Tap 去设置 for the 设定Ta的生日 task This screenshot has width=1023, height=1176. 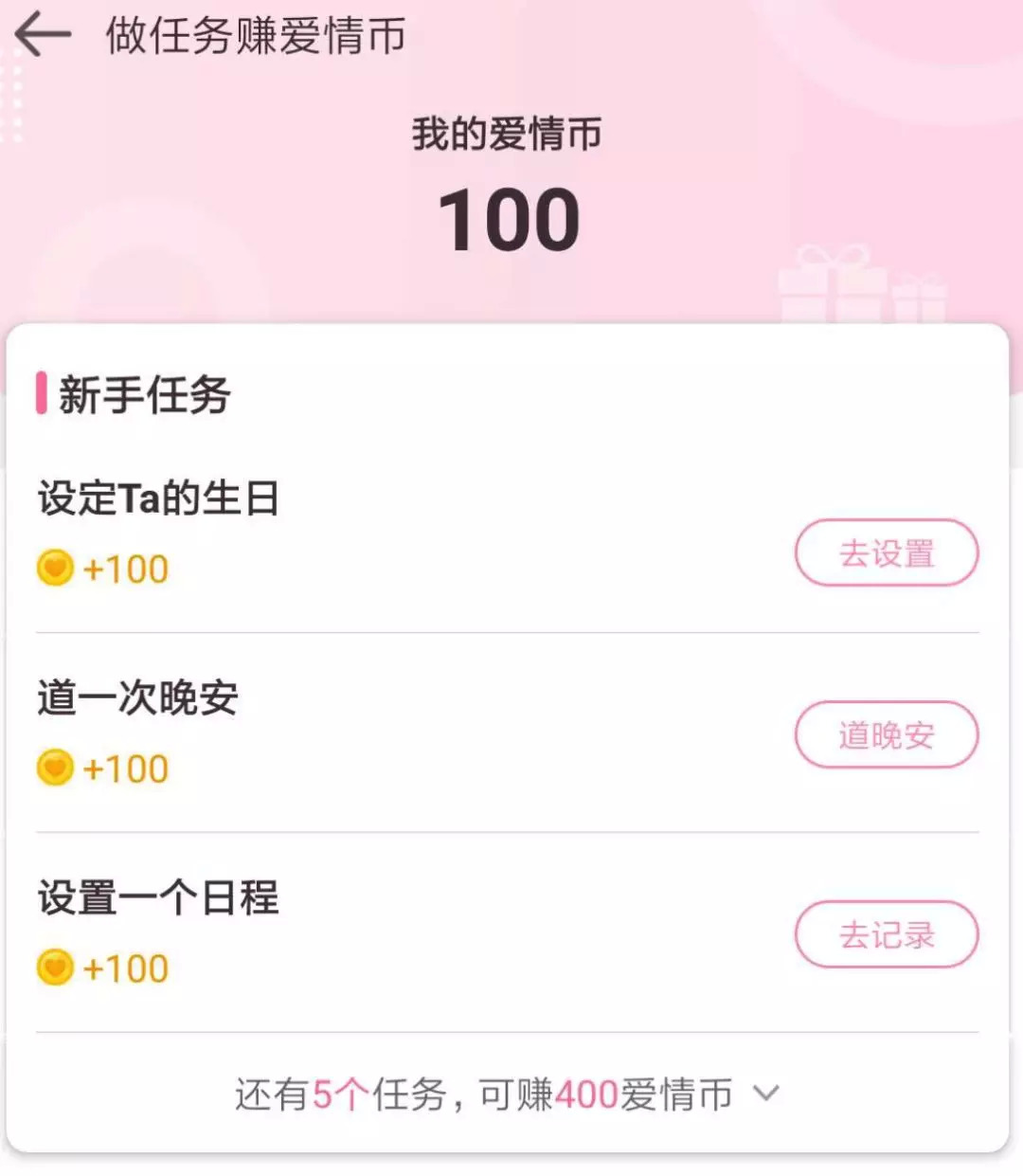tap(886, 552)
